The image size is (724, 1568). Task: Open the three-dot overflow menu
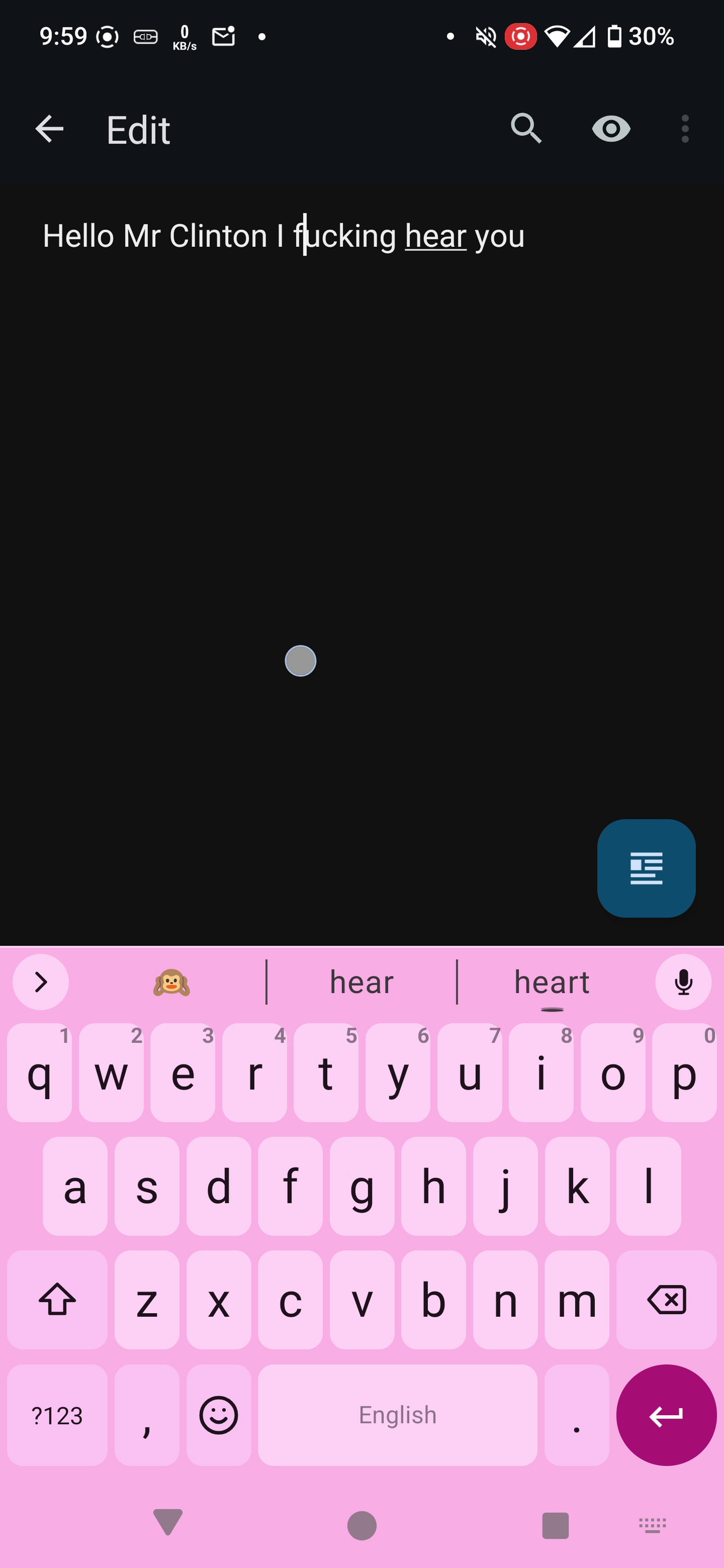[x=685, y=129]
